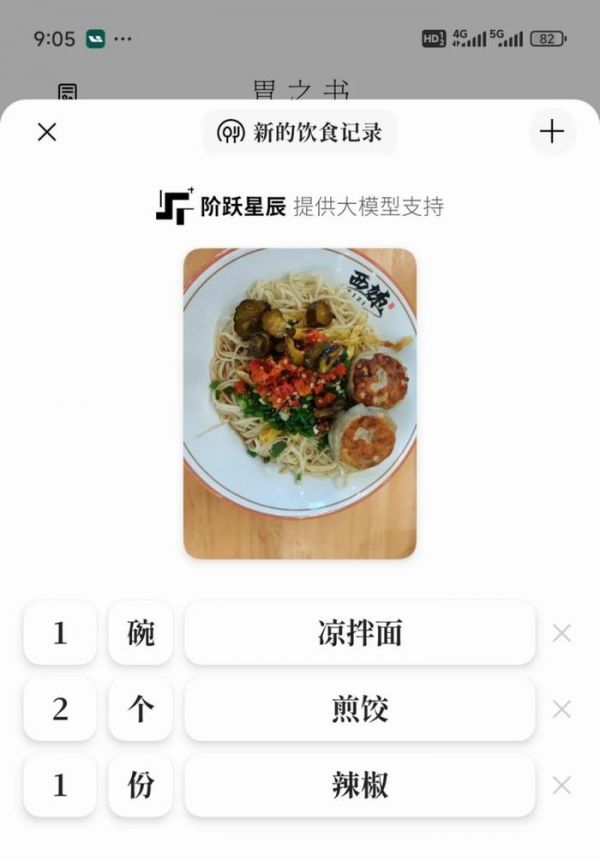Remove the 凉拌面 row

562,633
